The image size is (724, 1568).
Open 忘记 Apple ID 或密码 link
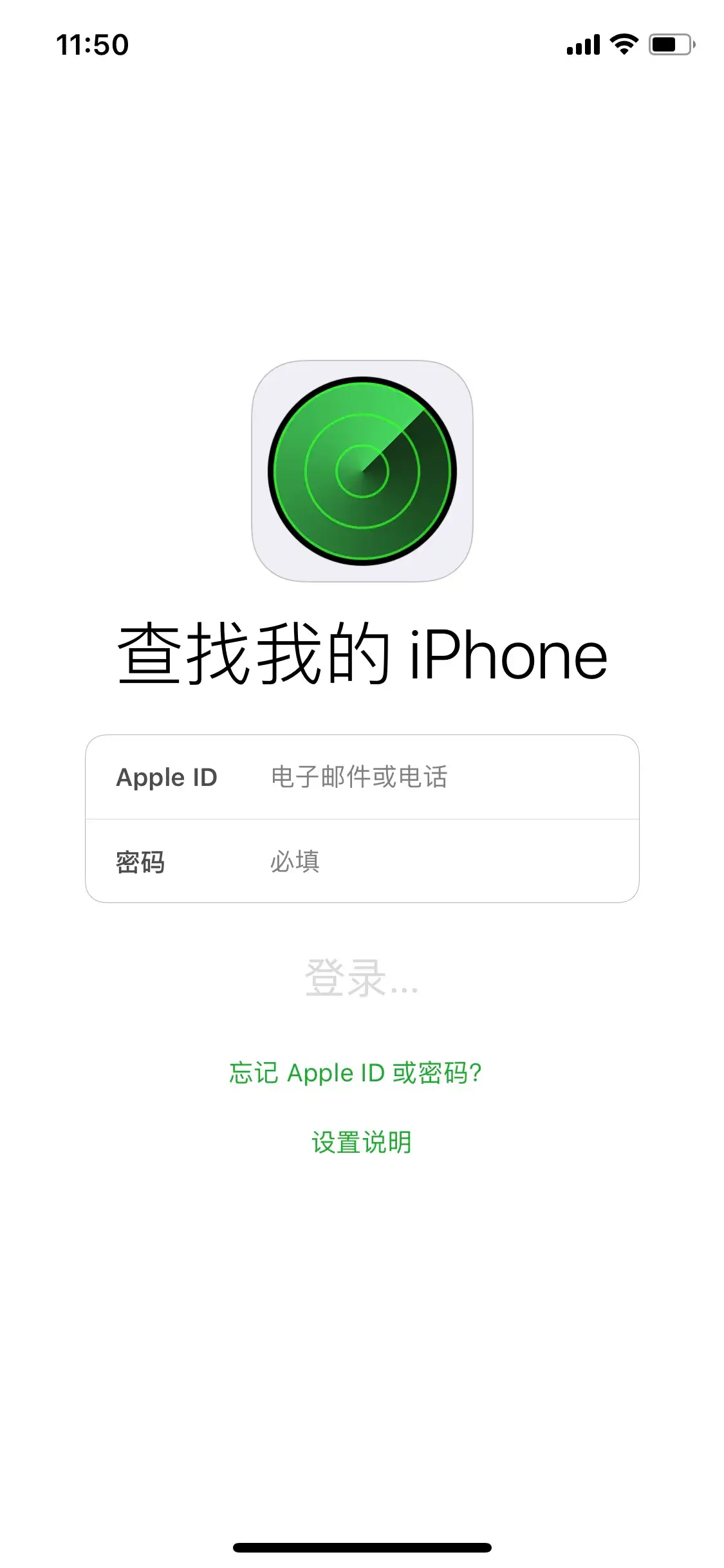[x=355, y=1073]
